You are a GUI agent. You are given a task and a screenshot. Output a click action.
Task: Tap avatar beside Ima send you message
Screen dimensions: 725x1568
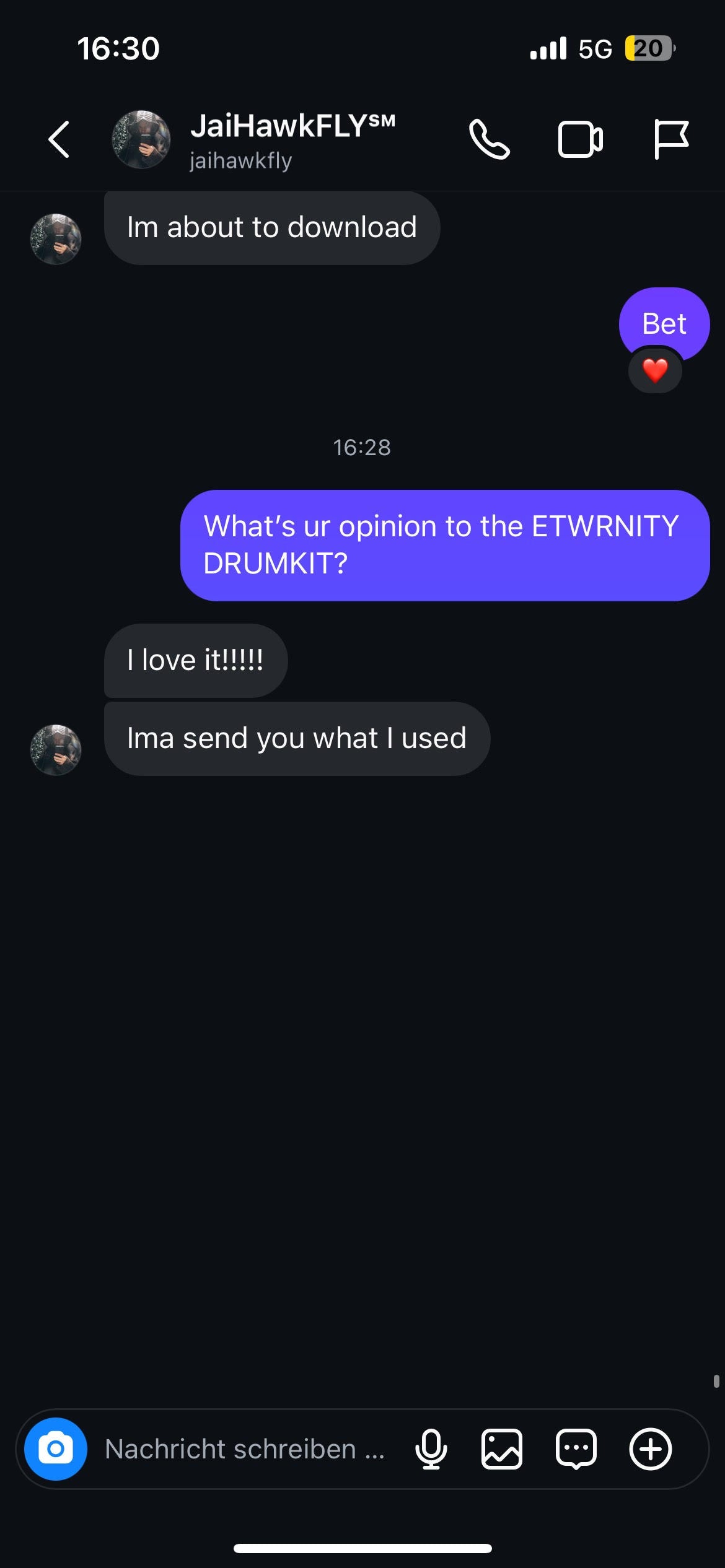pyautogui.click(x=56, y=750)
